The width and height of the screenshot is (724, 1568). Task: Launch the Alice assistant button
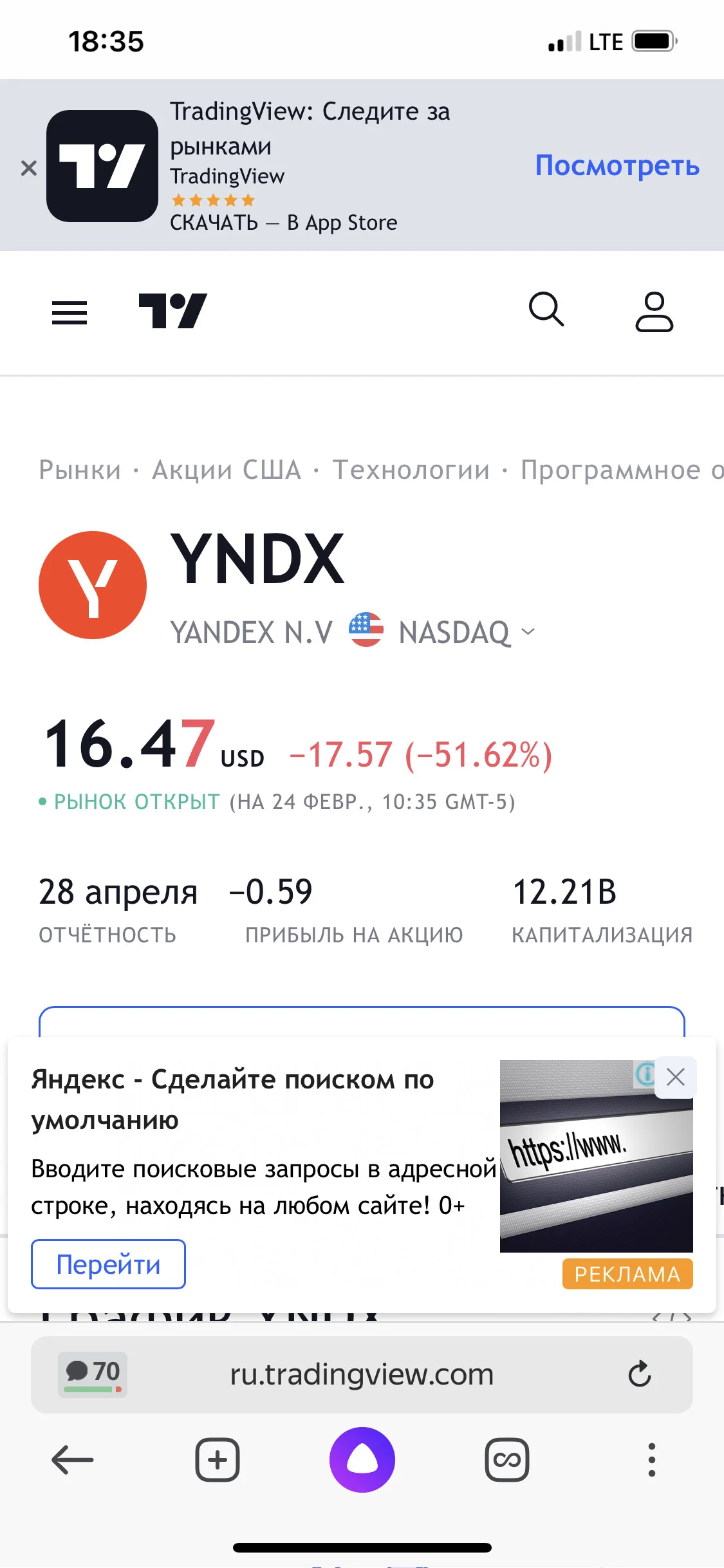pos(362,1459)
